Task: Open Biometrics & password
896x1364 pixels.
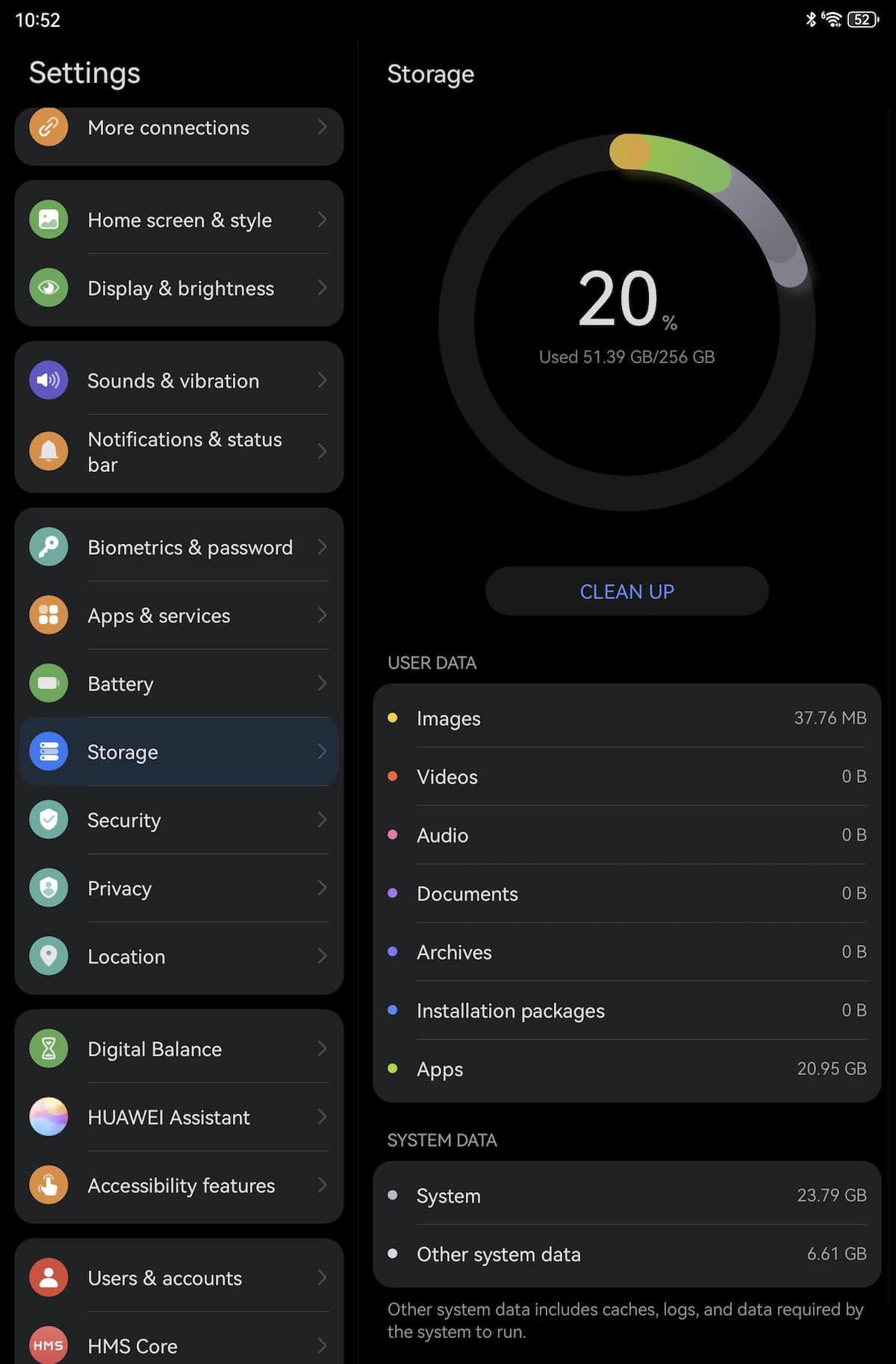Action: [179, 547]
